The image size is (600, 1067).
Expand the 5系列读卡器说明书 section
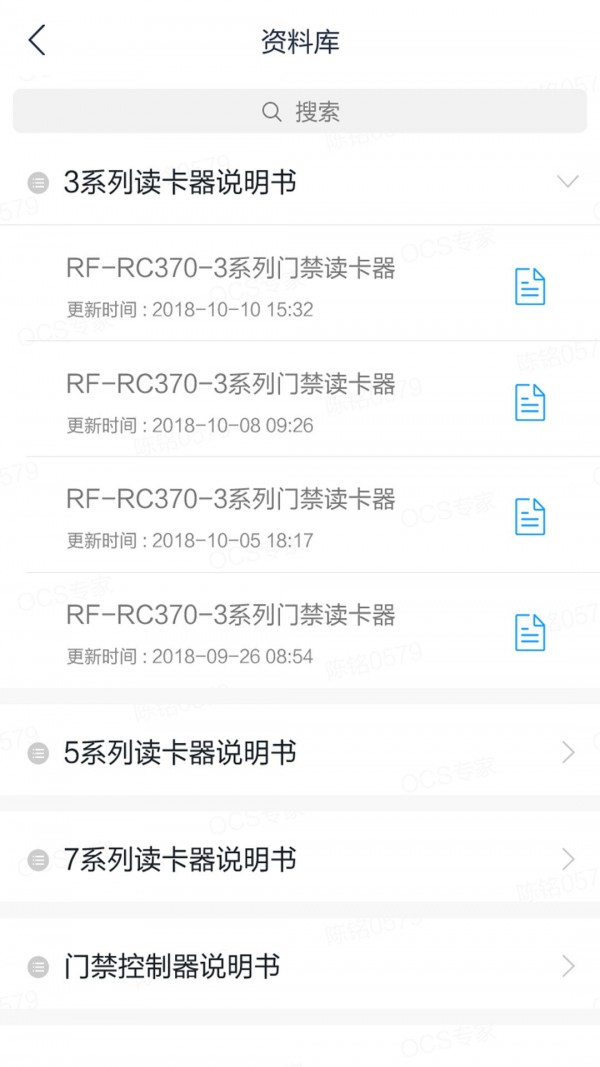tap(300, 753)
